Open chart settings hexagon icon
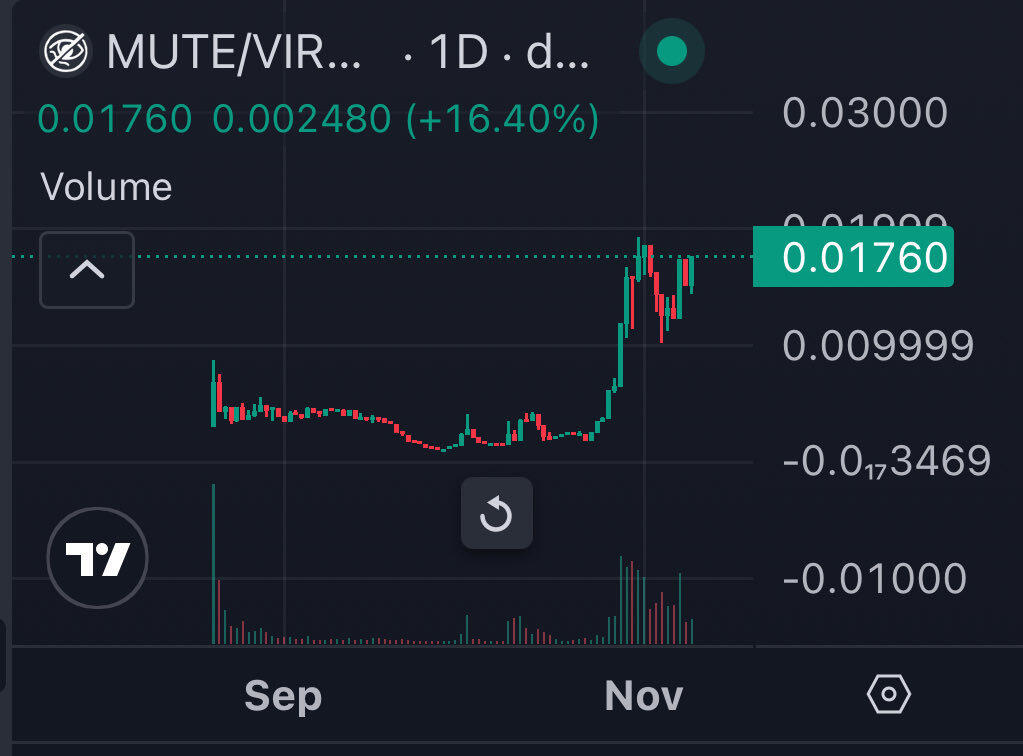The image size is (1023, 756). (x=888, y=694)
